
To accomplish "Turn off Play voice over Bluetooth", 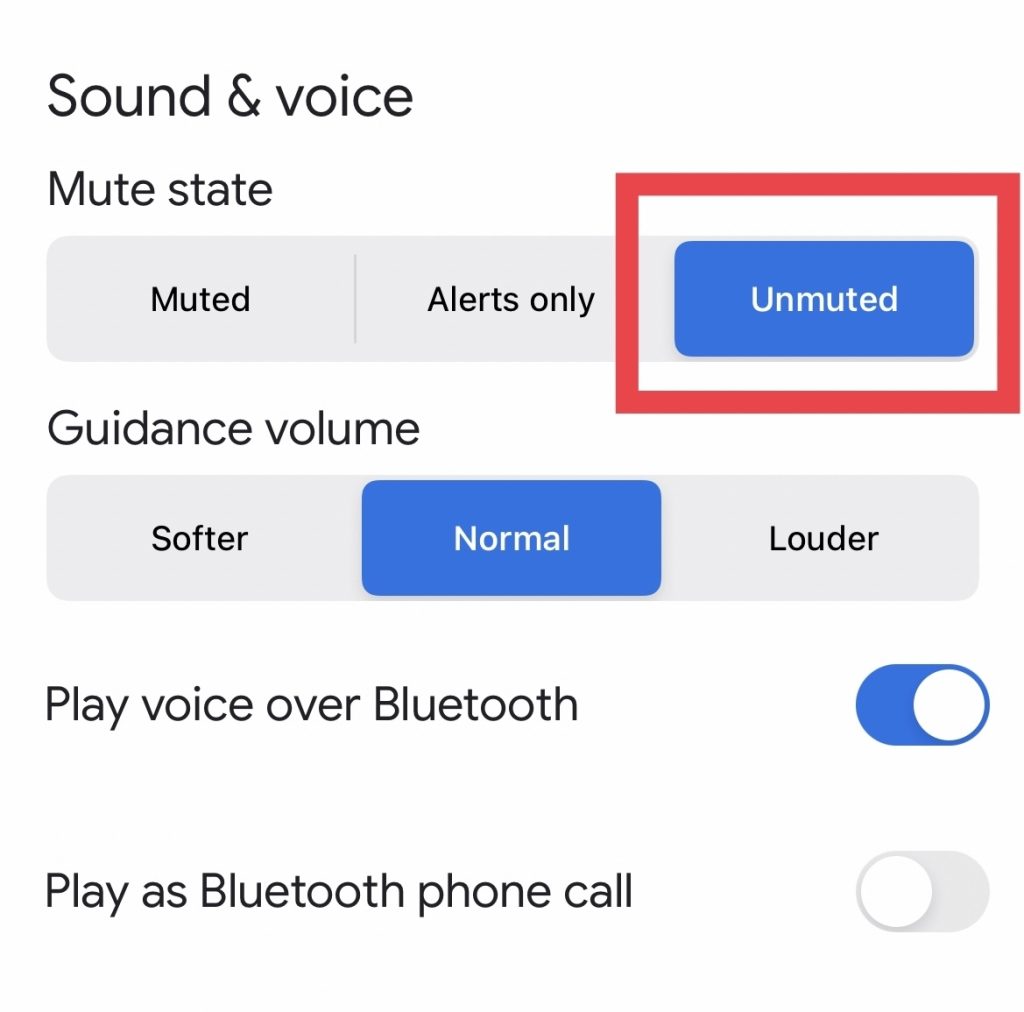I will click(921, 705).
